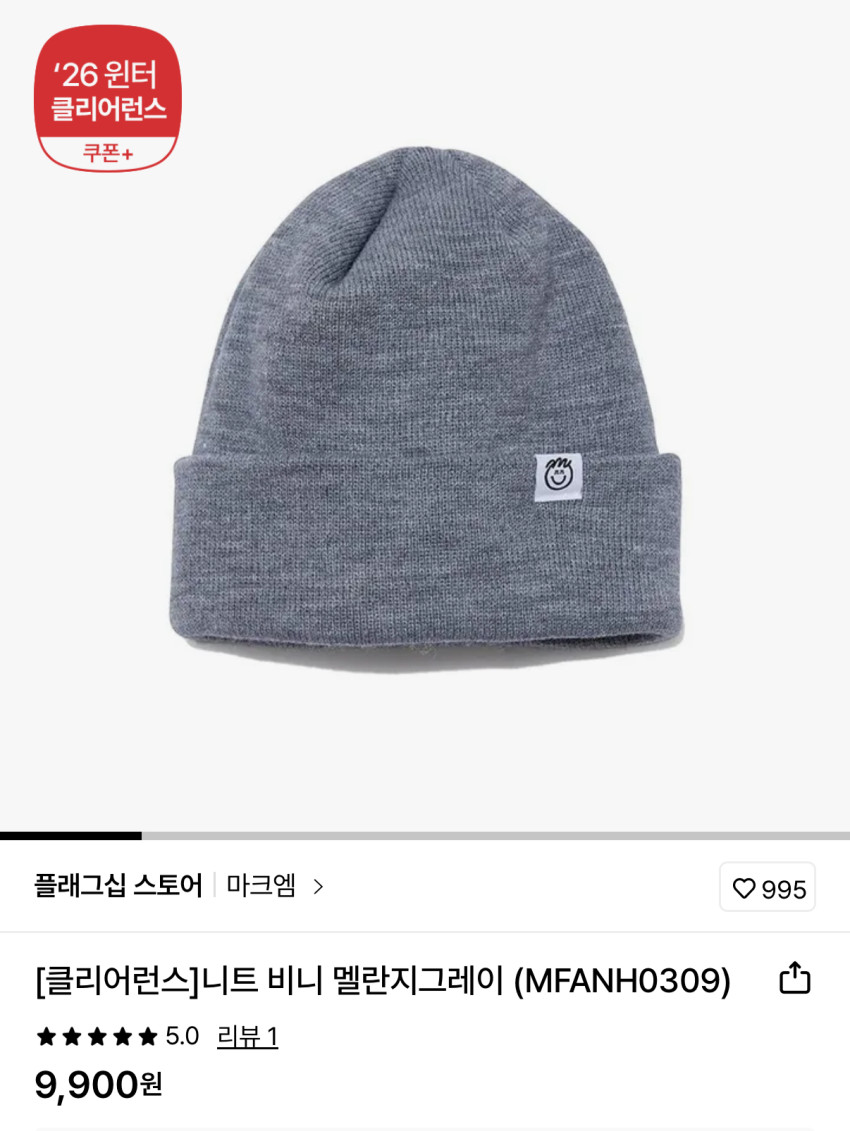Open the 리뷰 1 review link
The width and height of the screenshot is (850, 1131).
point(247,1037)
